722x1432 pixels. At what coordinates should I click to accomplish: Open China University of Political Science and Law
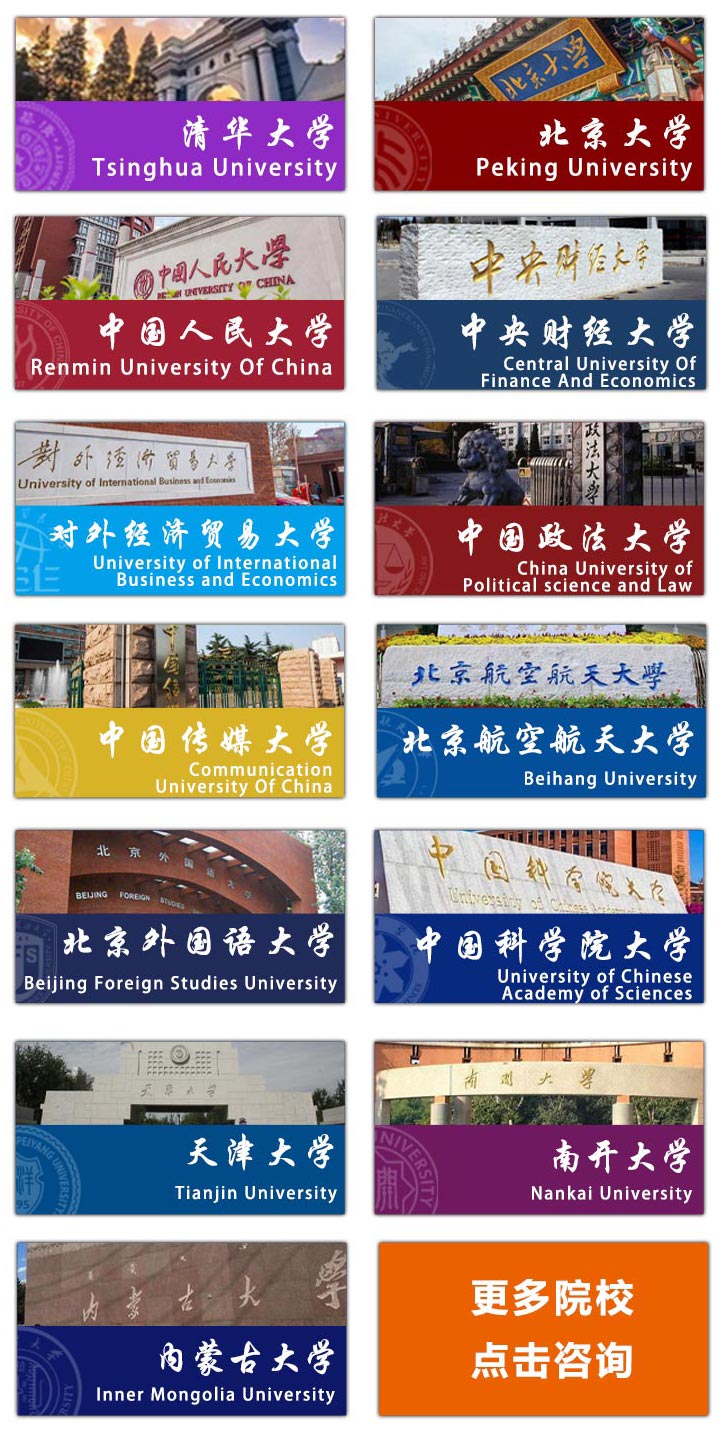[540, 508]
